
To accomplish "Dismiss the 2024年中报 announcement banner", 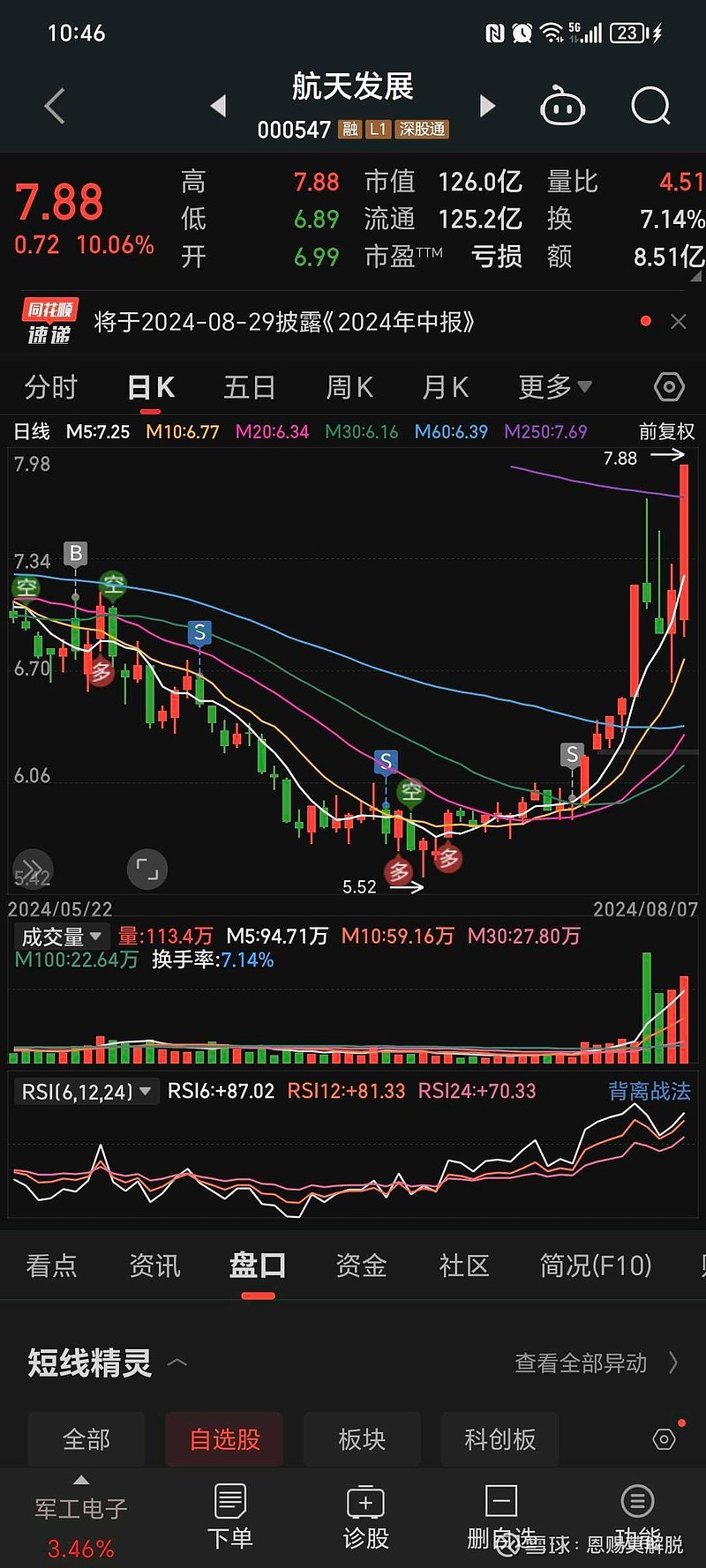I will 678,322.
